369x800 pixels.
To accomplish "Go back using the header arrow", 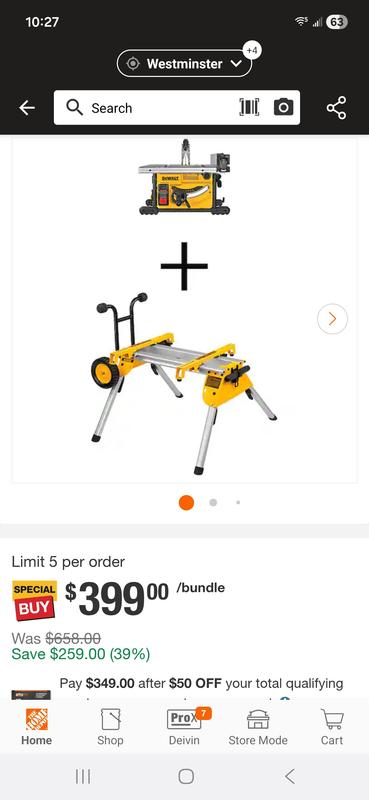I will pyautogui.click(x=27, y=108).
